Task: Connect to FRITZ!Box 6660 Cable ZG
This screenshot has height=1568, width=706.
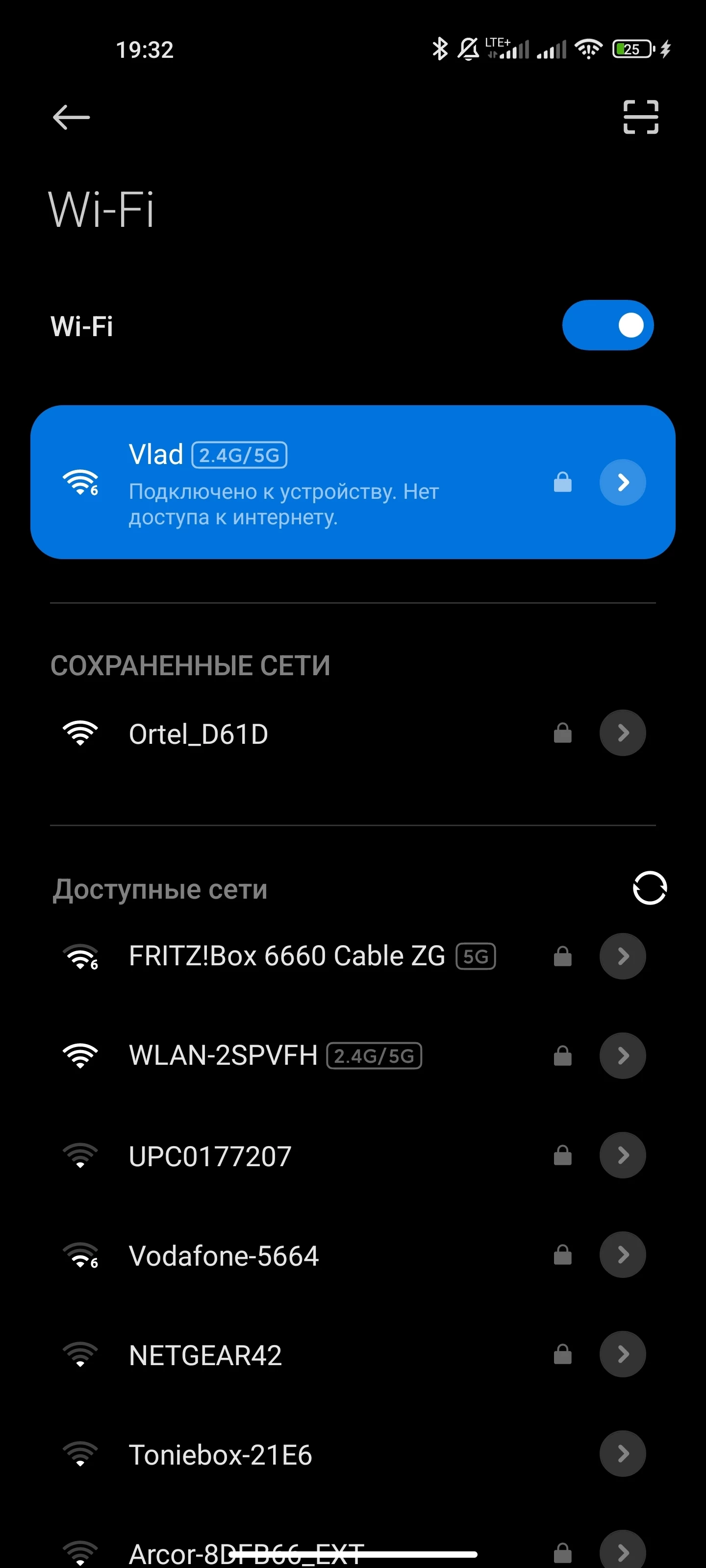Action: pos(286,955)
